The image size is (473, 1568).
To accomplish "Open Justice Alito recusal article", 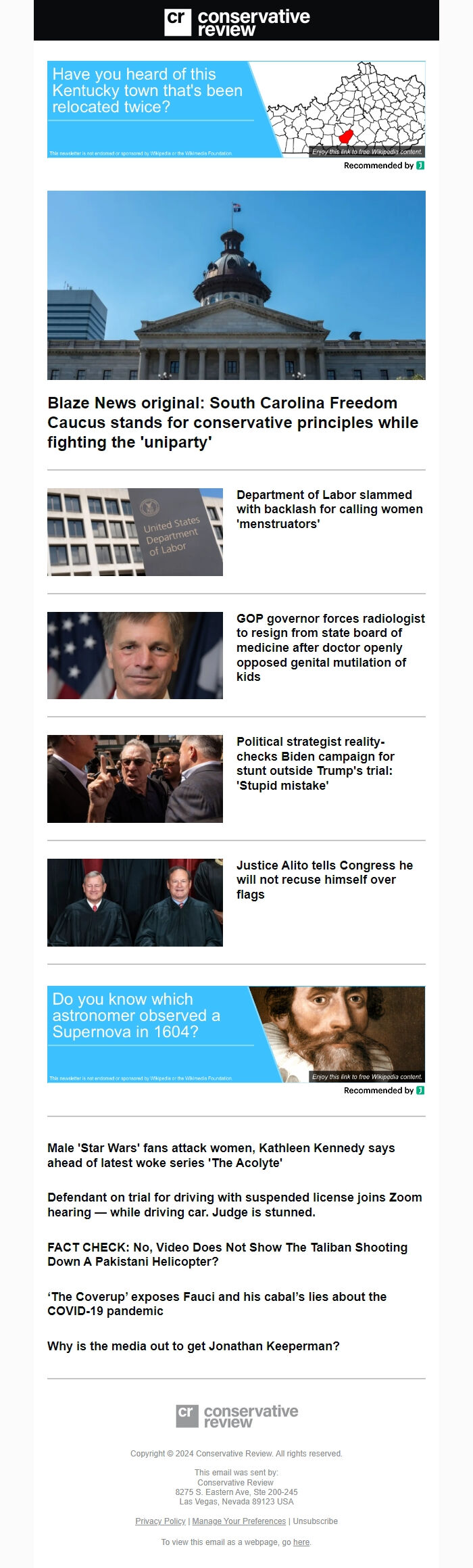I will (324, 880).
